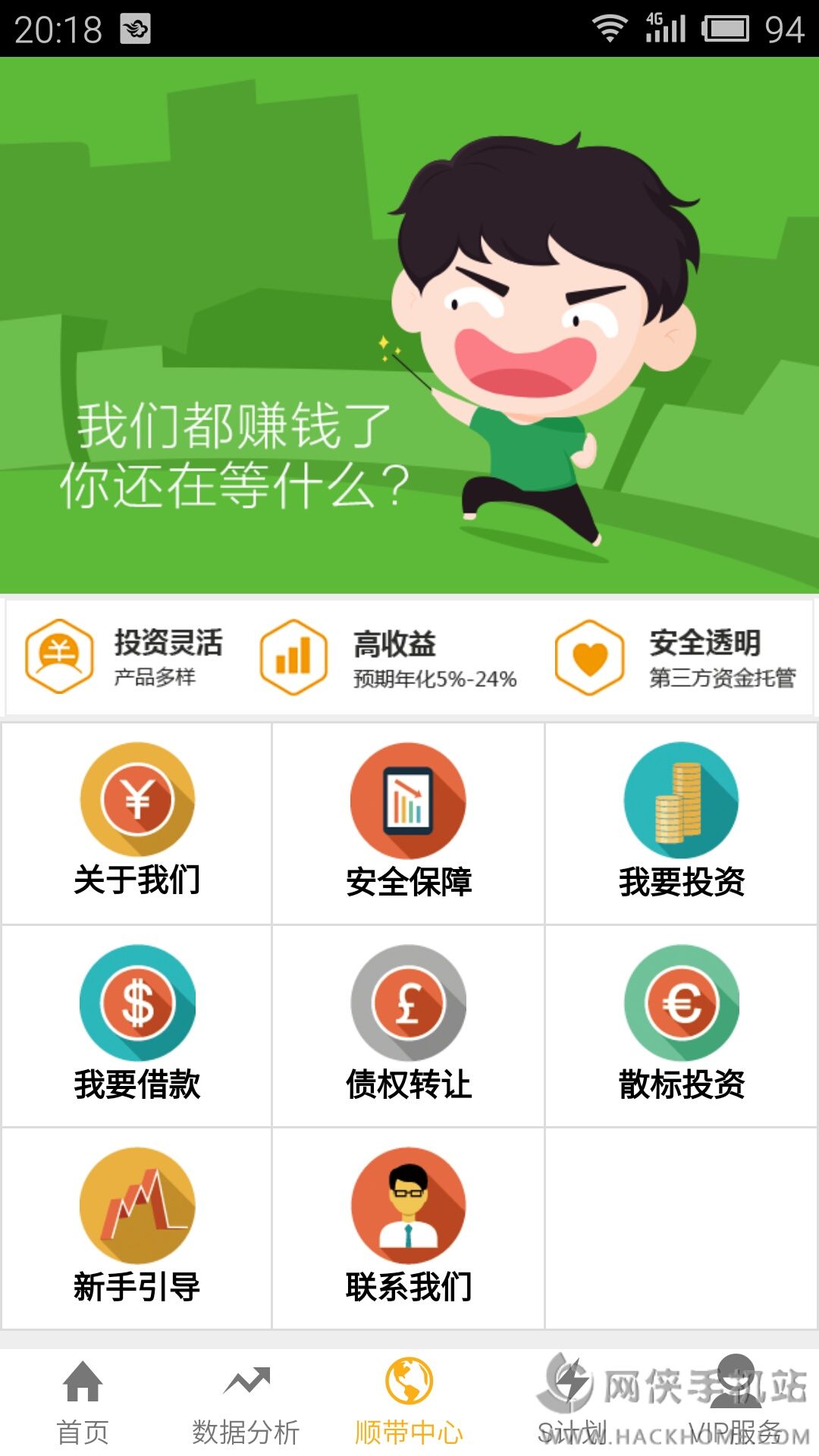Screen dimensions: 819x1456
Task: Switch to the 数据分析 tab
Action: click(x=246, y=1402)
